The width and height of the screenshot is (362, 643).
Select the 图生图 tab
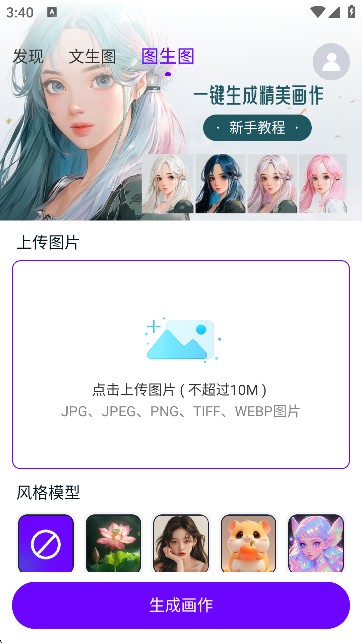click(x=168, y=56)
